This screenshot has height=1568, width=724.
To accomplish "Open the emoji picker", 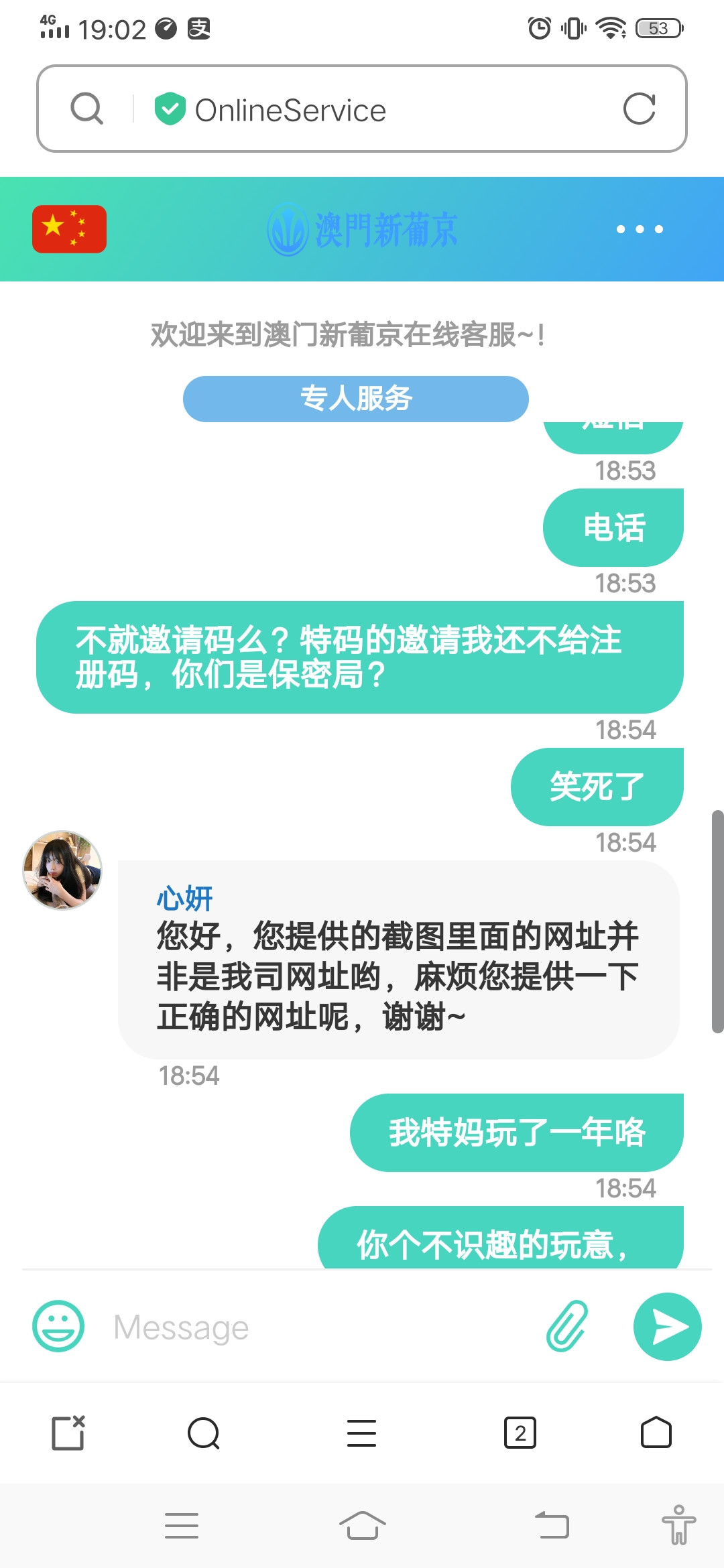I will 58,1326.
